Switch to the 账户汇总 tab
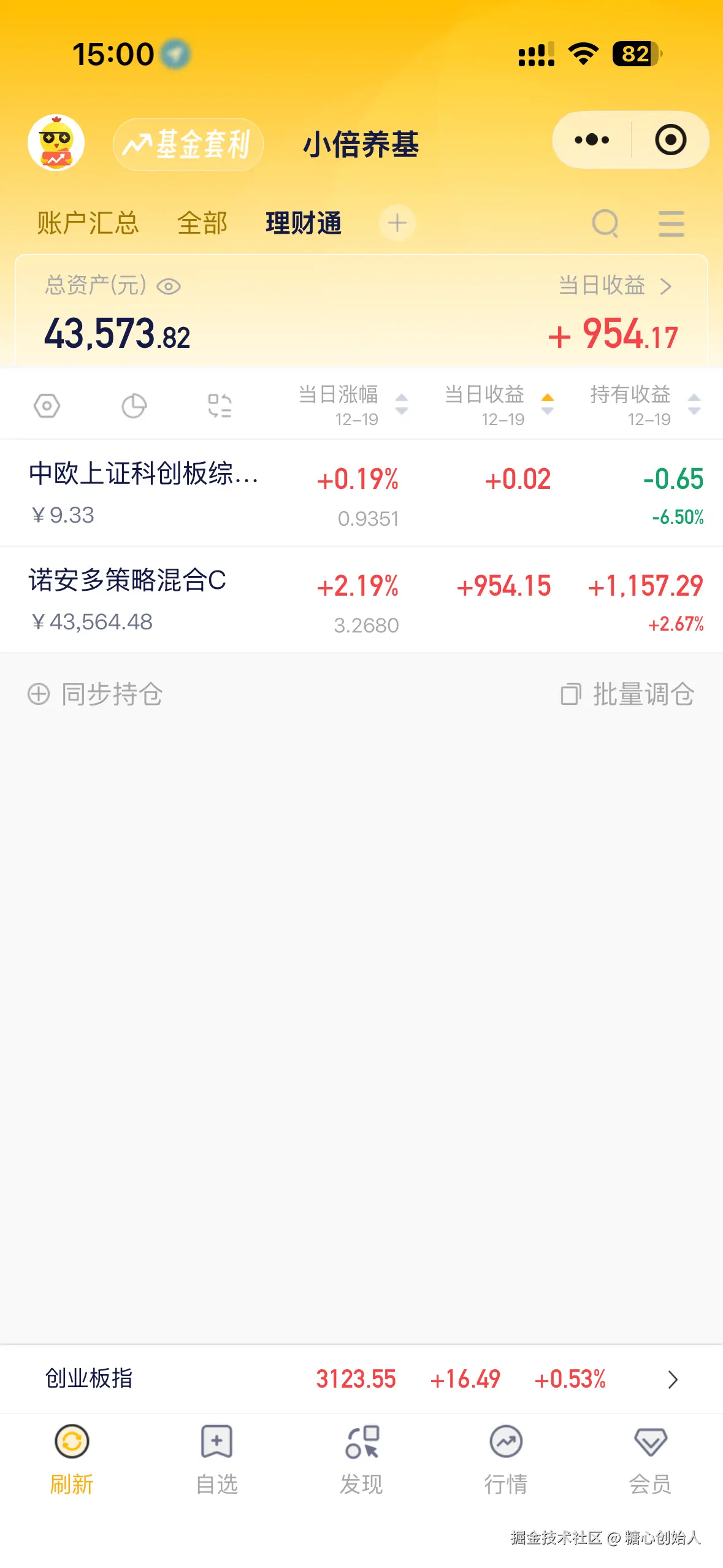 click(87, 223)
